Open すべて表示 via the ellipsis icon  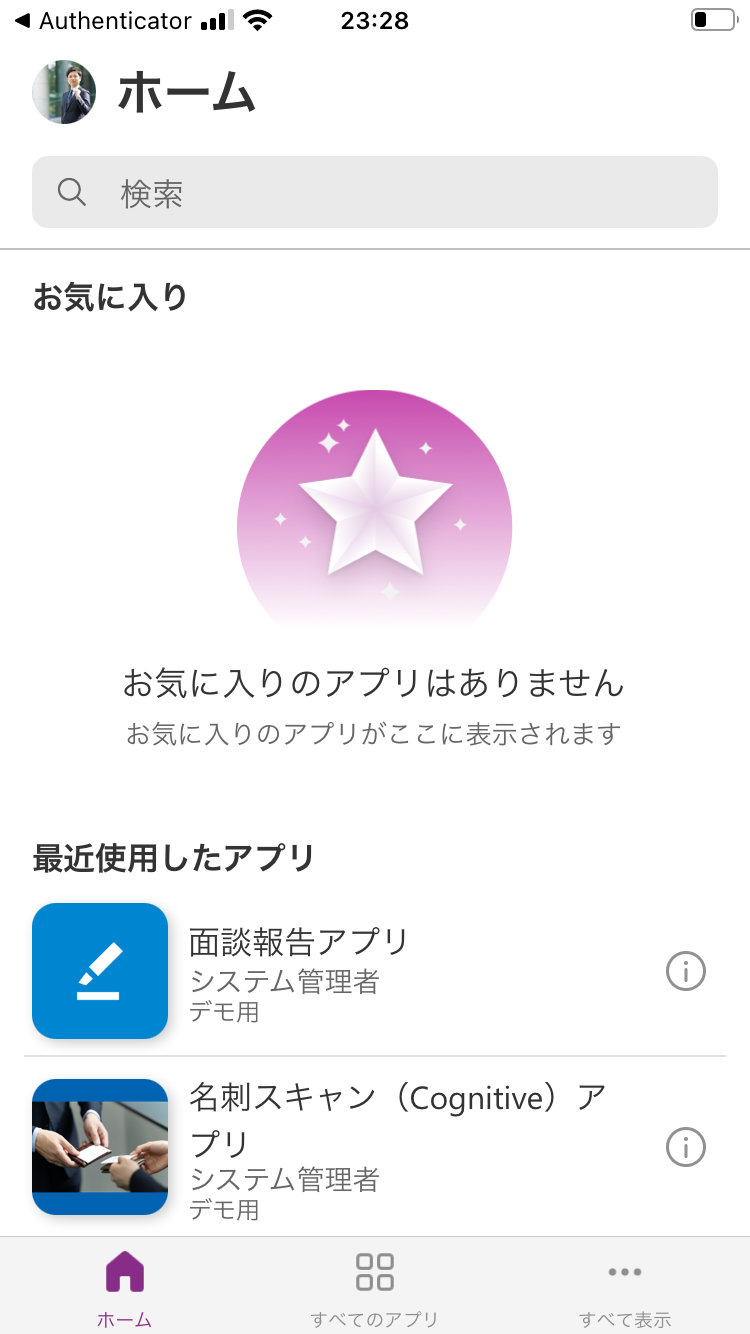pos(624,1271)
